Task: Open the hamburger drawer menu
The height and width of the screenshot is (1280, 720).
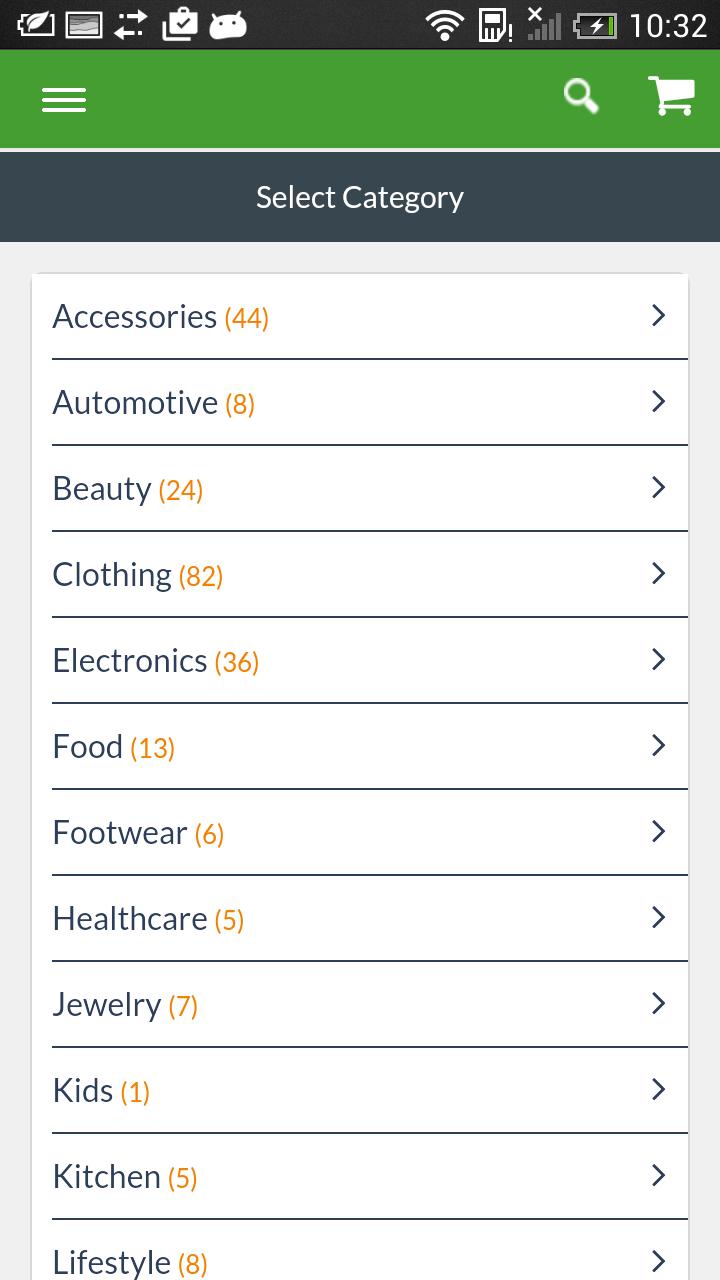Action: (x=64, y=99)
